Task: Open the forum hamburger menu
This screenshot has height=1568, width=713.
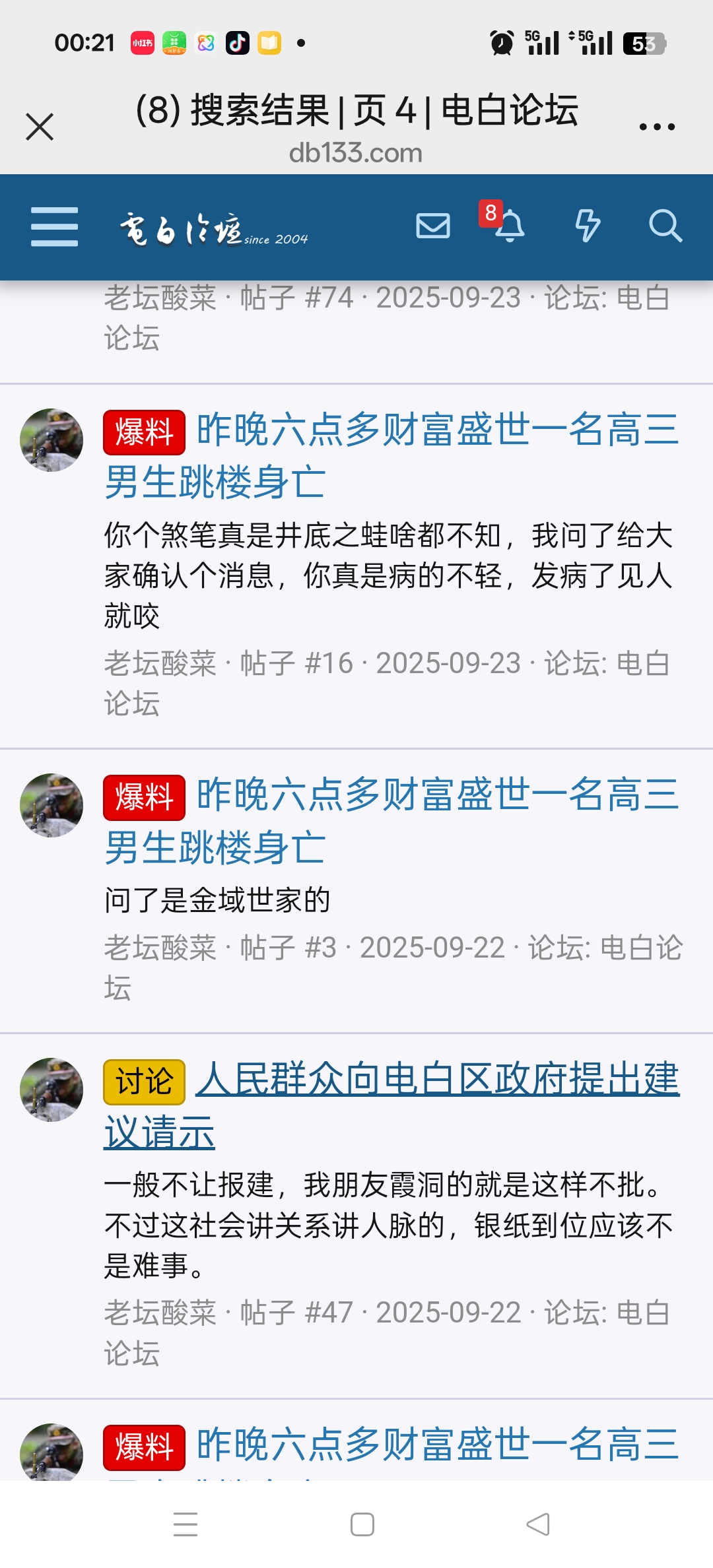Action: coord(55,226)
